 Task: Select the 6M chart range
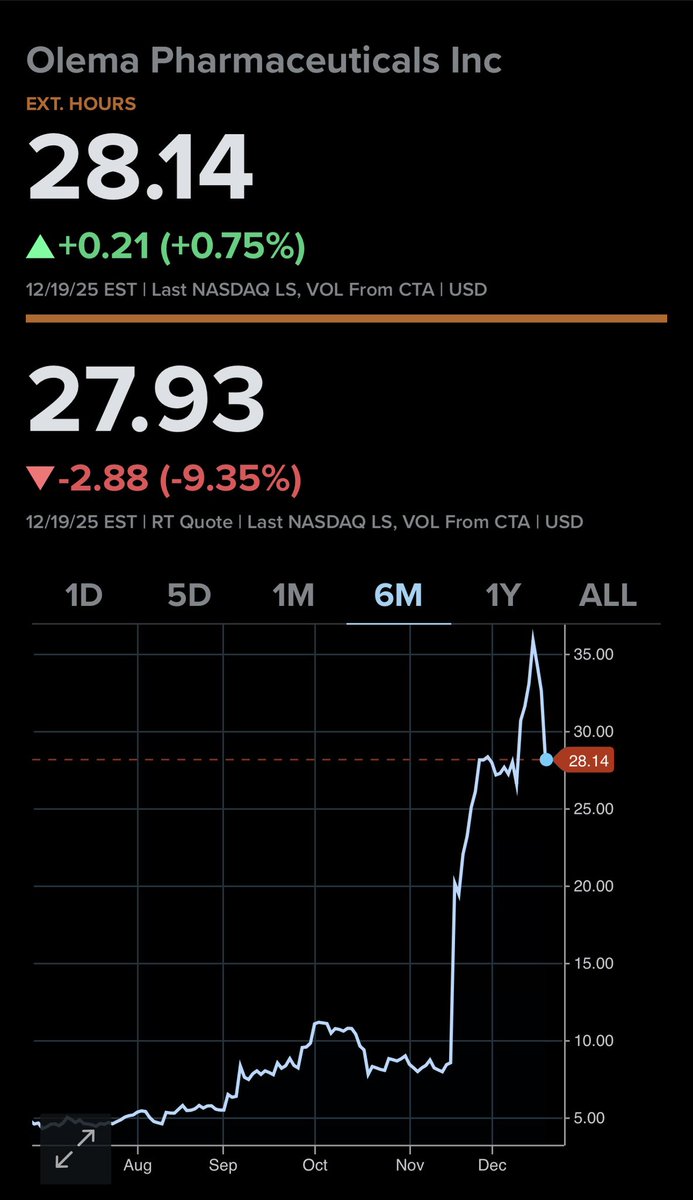tap(398, 596)
